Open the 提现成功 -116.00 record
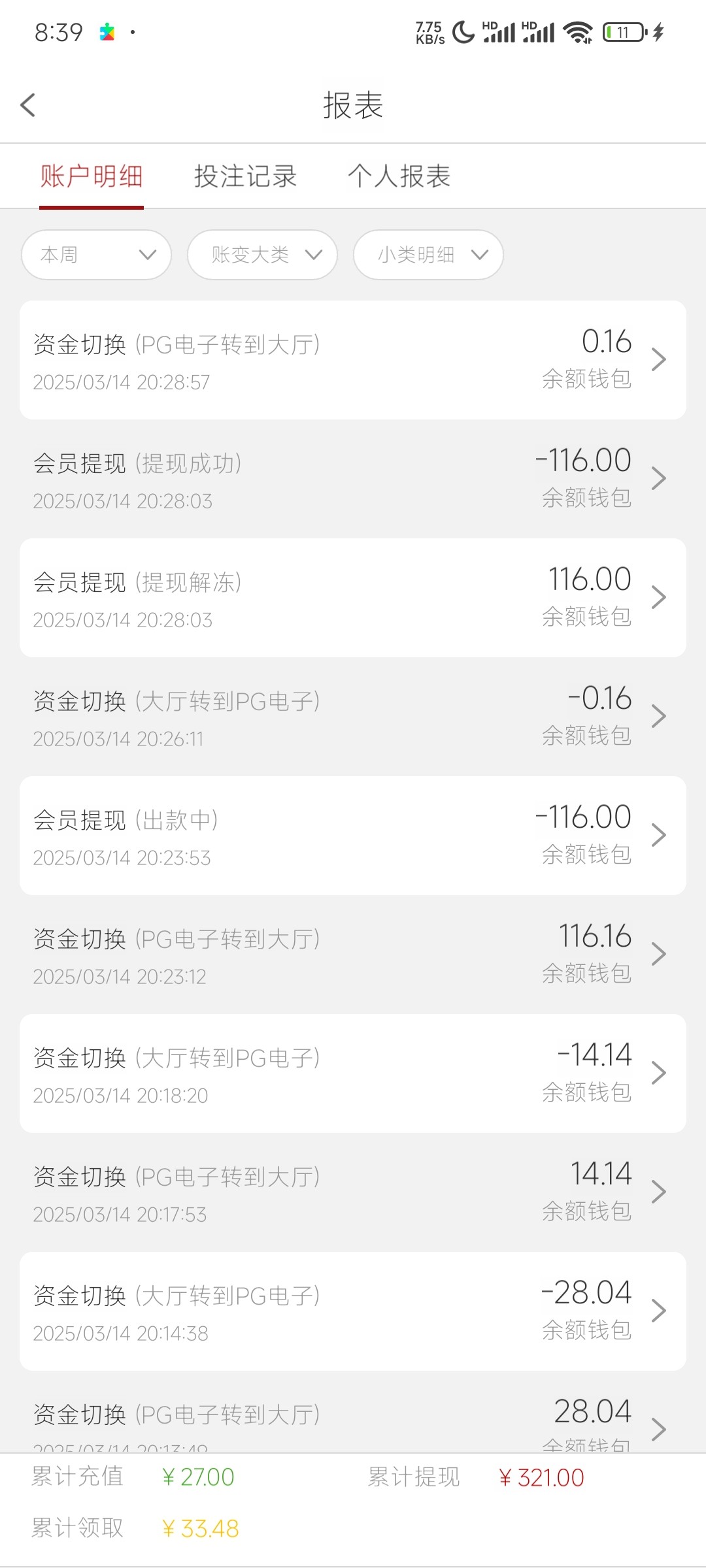 (353, 479)
